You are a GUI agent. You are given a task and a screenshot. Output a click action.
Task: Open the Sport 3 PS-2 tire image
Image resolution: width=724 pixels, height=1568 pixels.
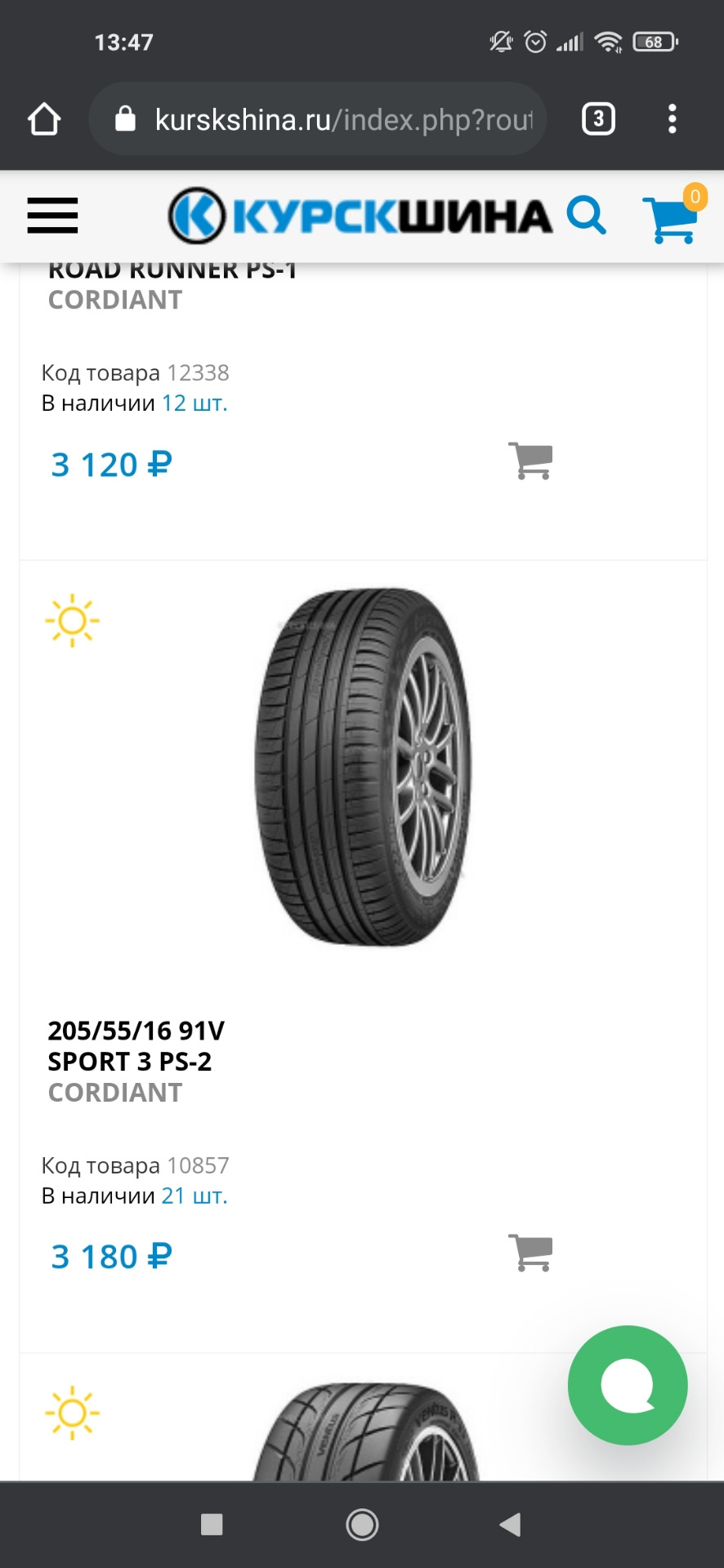pyautogui.click(x=363, y=767)
